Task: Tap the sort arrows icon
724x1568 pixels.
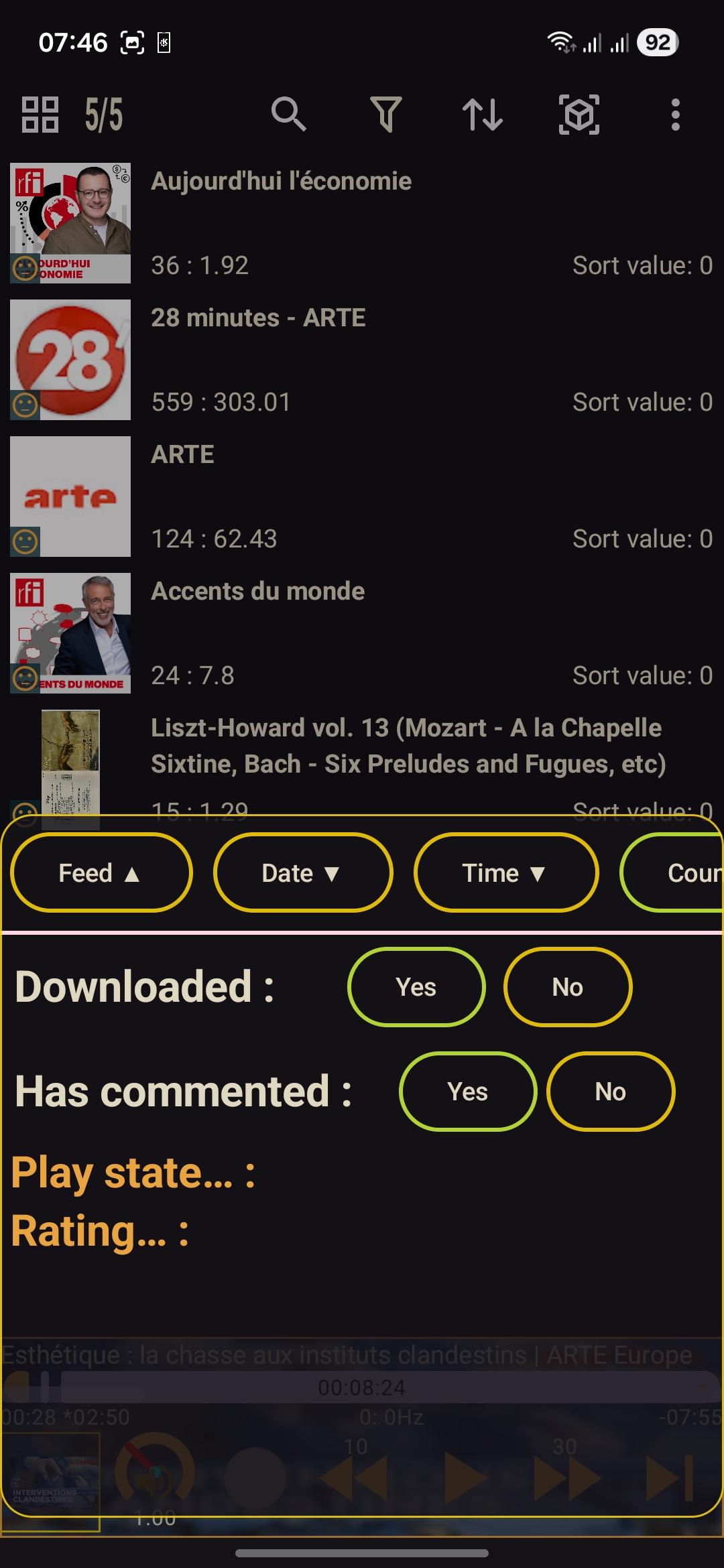Action: [483, 115]
